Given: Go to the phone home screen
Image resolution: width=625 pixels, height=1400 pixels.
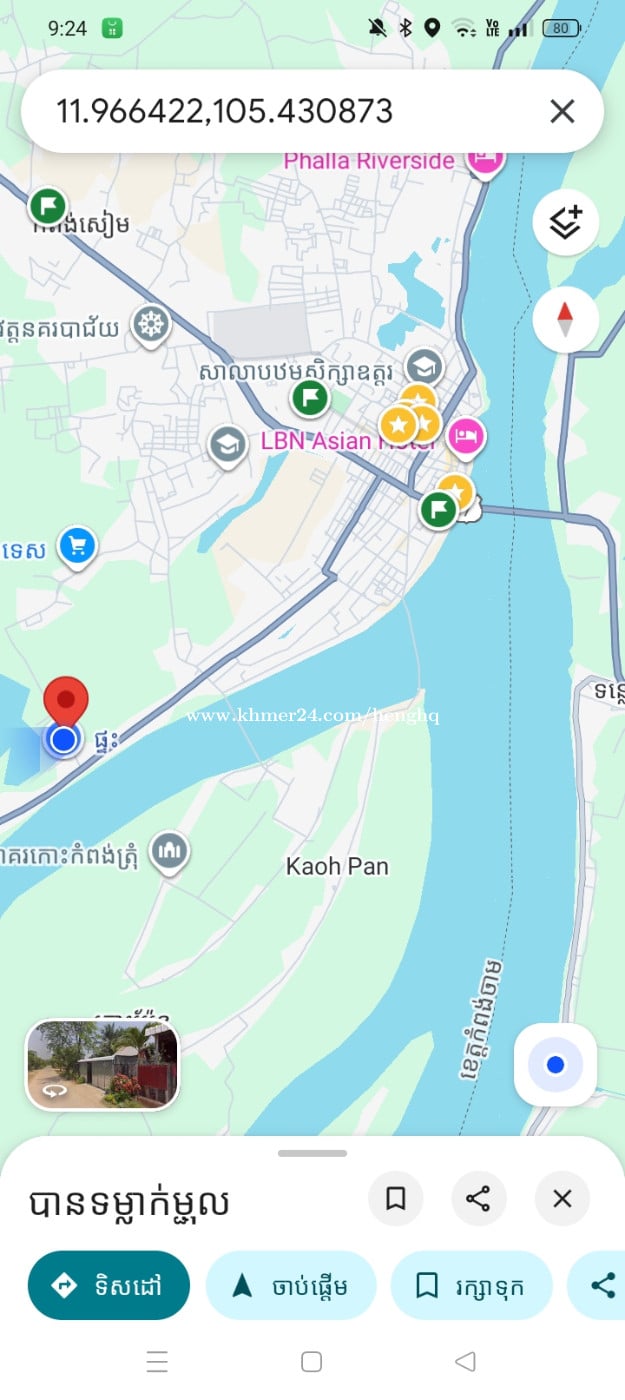Looking at the screenshot, I should pos(311,1361).
